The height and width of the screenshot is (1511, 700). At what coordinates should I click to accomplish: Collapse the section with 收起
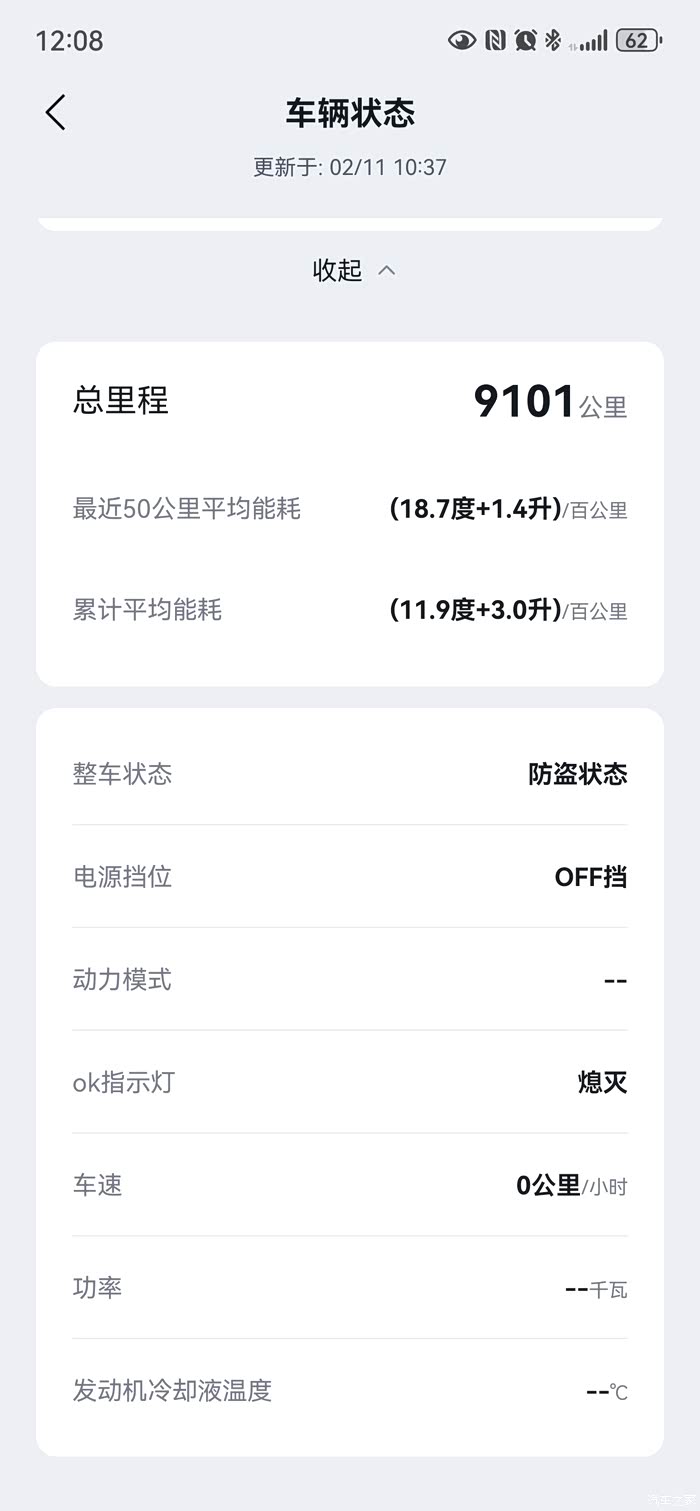(x=354, y=270)
